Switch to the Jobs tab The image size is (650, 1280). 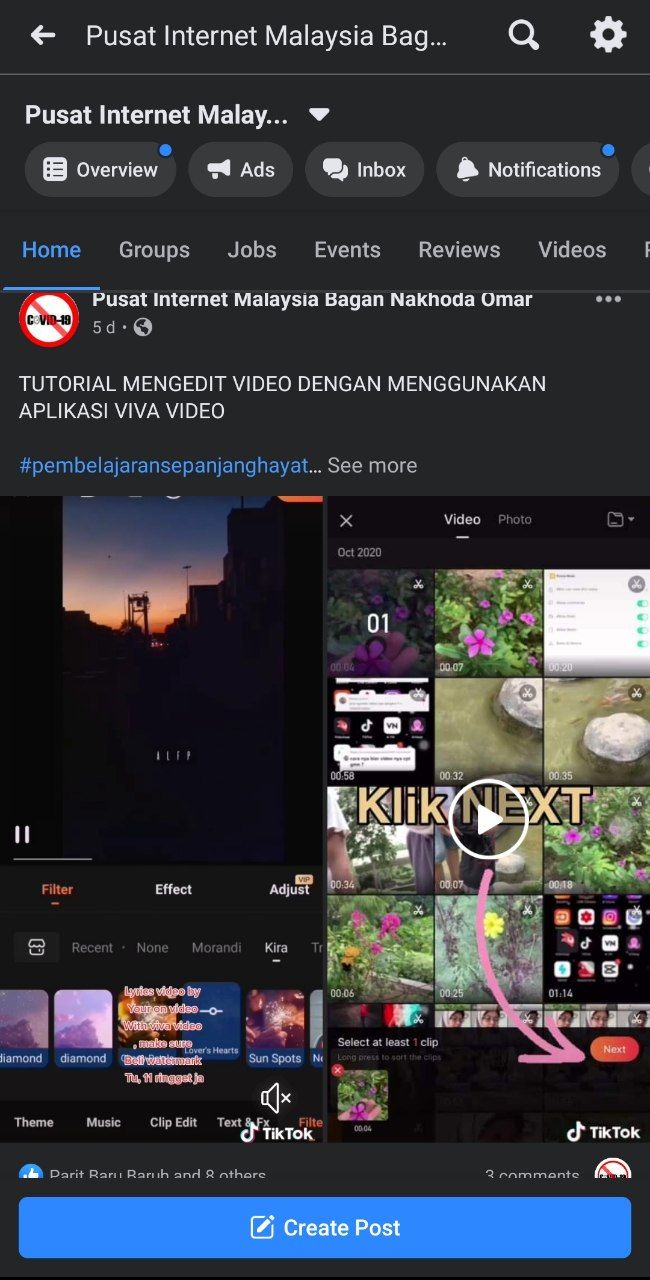pyautogui.click(x=252, y=250)
